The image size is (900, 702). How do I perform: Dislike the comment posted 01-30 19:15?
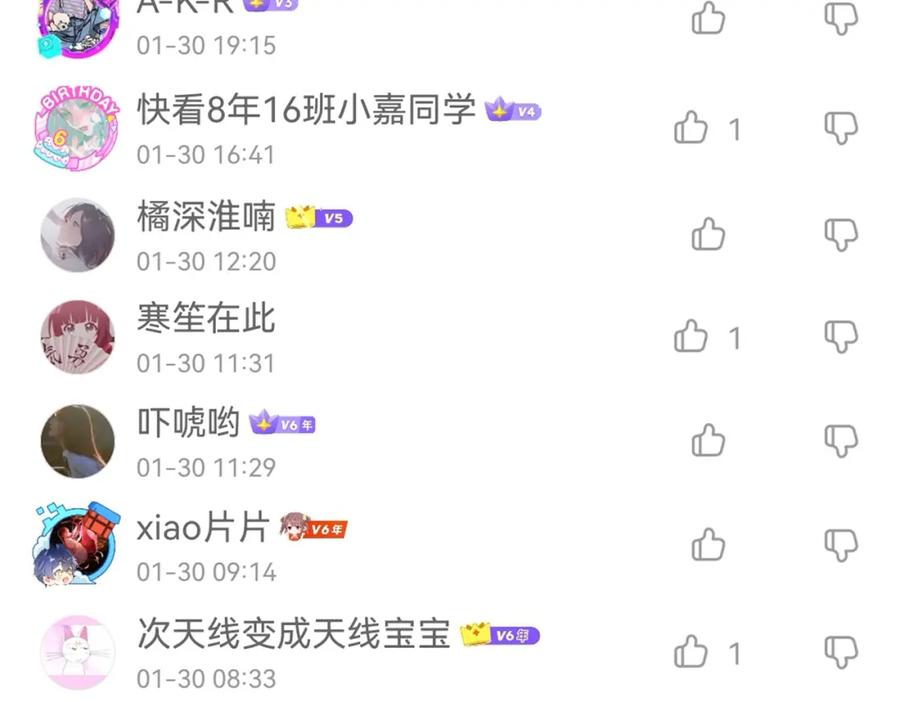coord(841,18)
